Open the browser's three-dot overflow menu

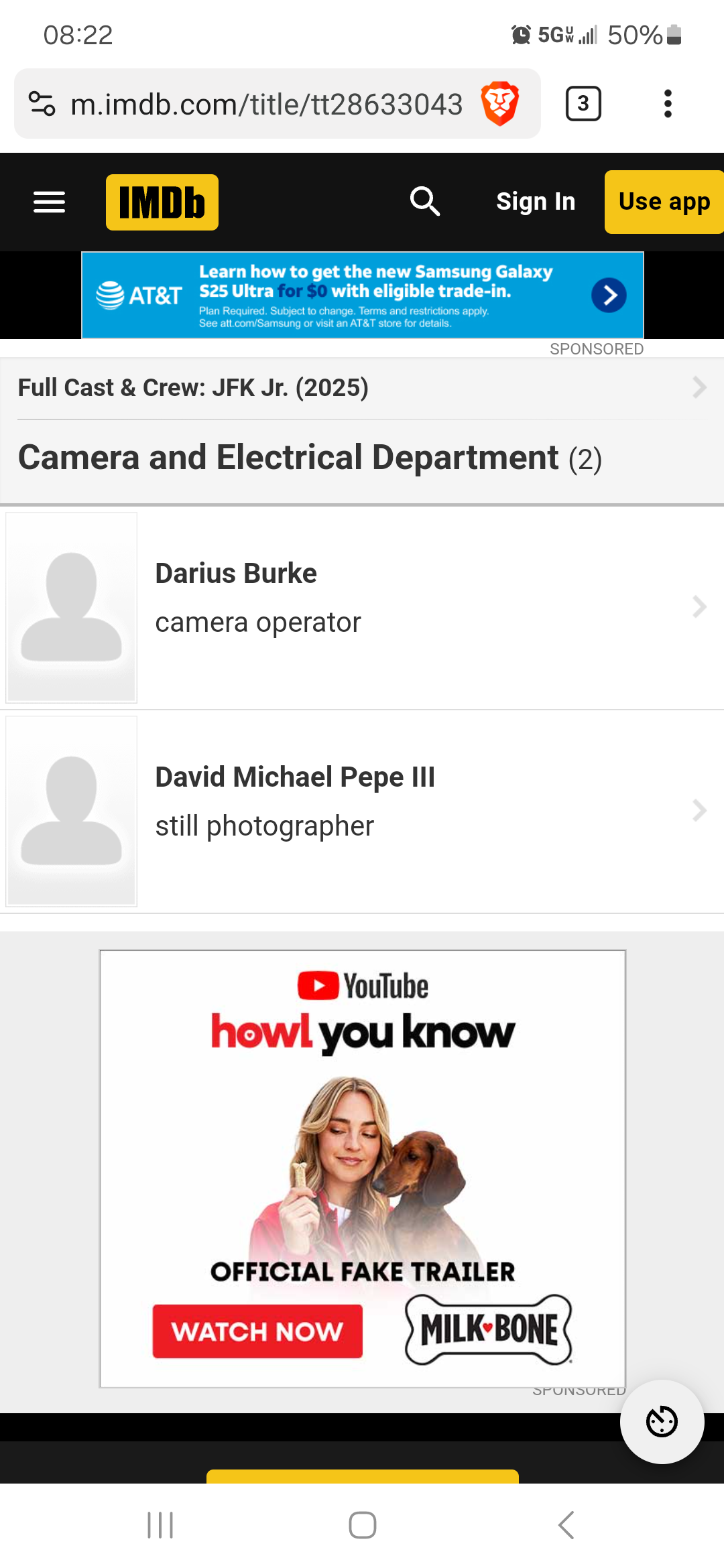coord(667,104)
